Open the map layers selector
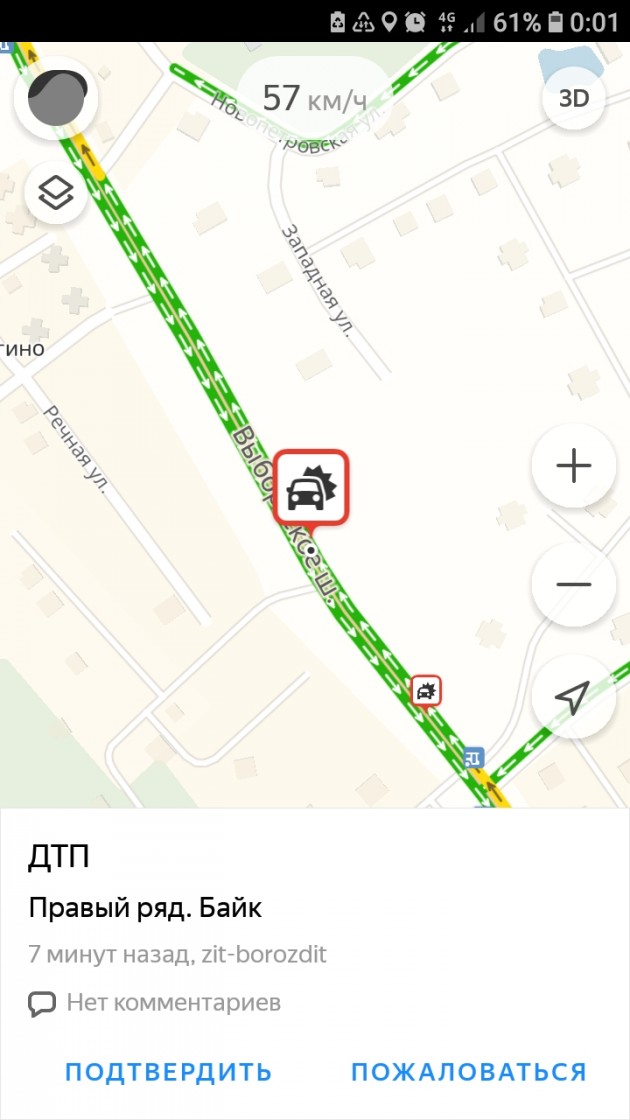The image size is (630, 1120). (x=56, y=192)
